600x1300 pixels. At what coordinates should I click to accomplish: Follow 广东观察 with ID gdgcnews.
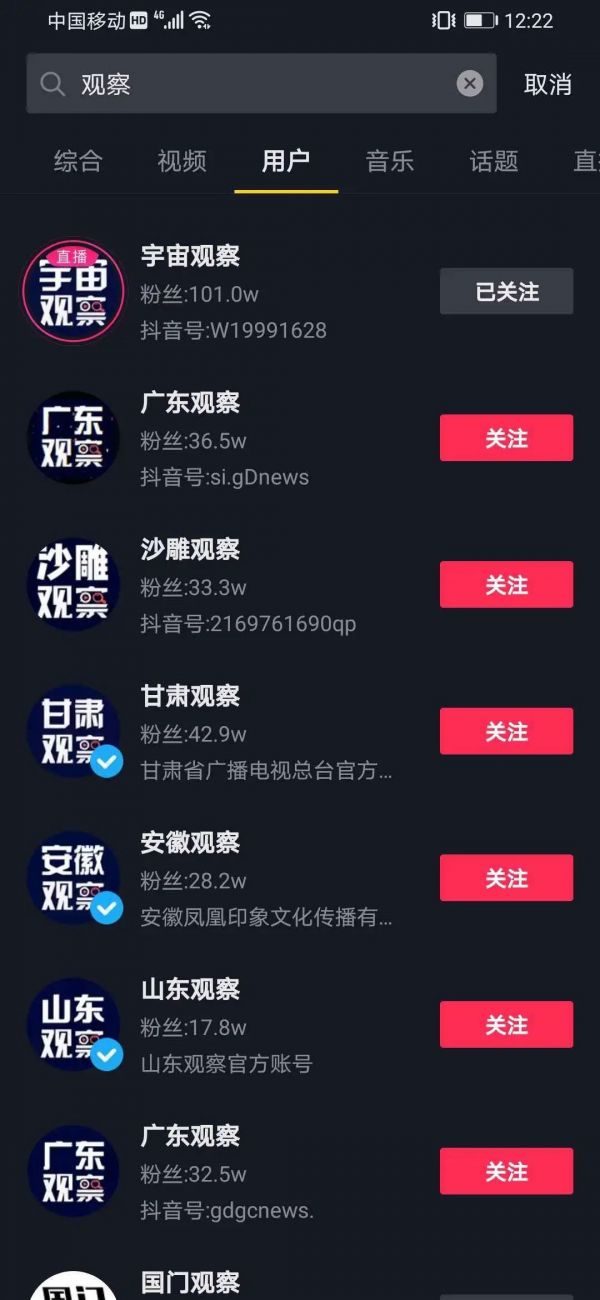point(506,1171)
